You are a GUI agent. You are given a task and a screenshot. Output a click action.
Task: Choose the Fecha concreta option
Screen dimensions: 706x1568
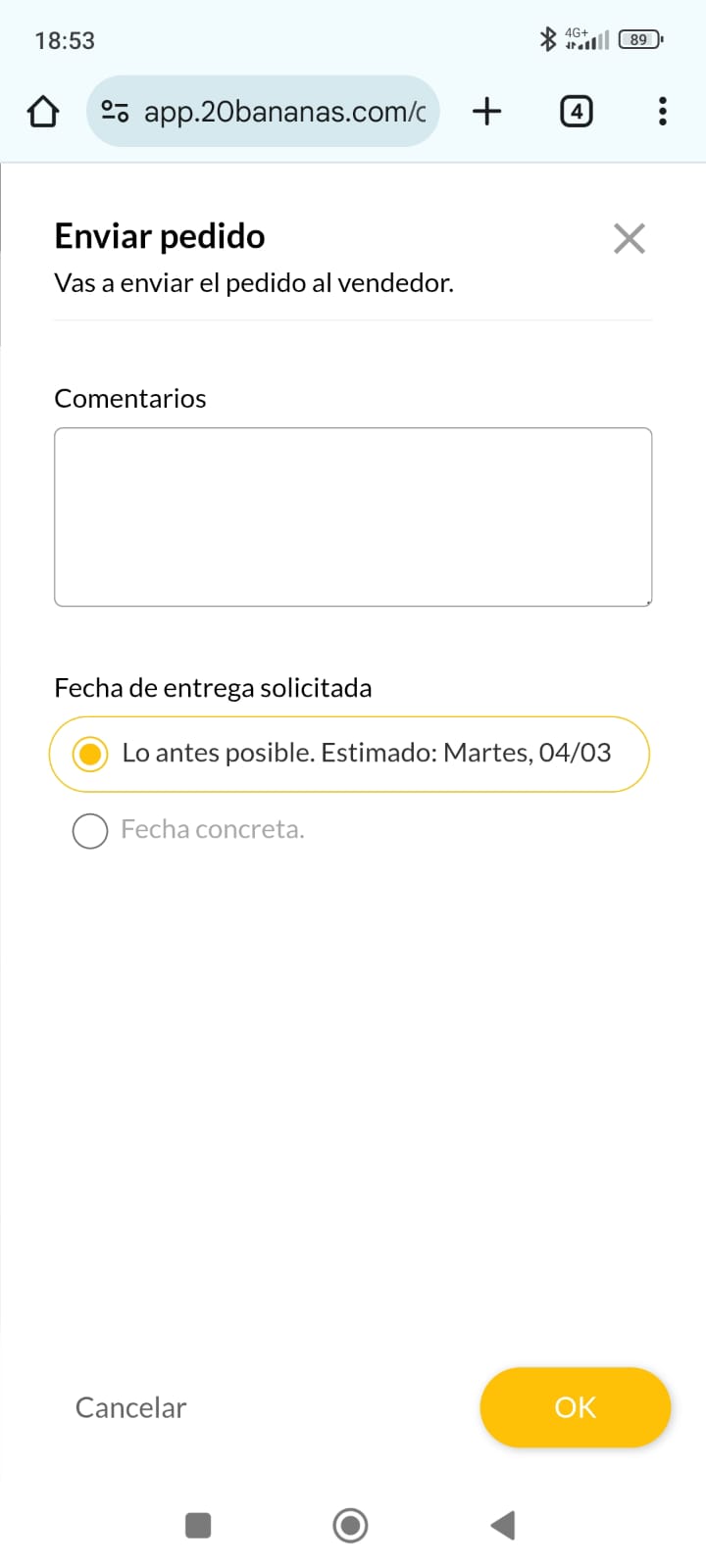click(90, 831)
